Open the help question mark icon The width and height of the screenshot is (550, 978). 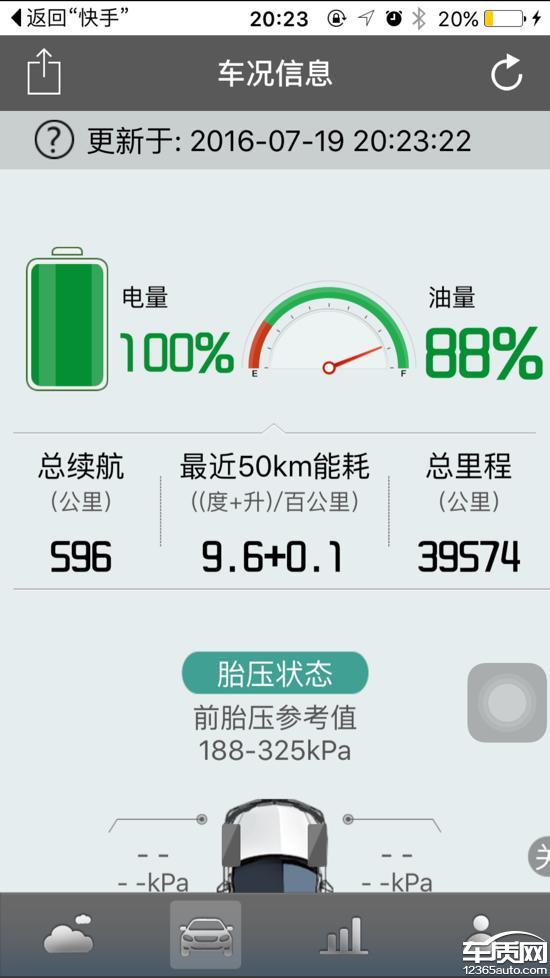coord(54,140)
